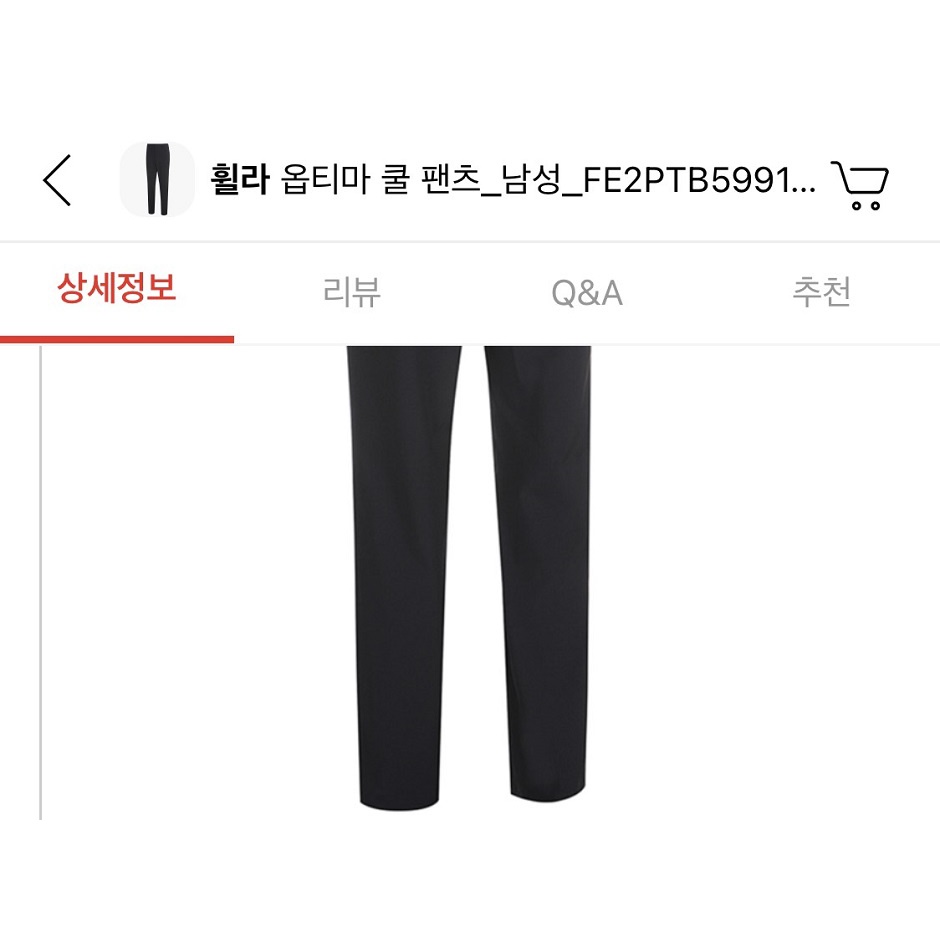Switch to the 추천 tab

(821, 293)
